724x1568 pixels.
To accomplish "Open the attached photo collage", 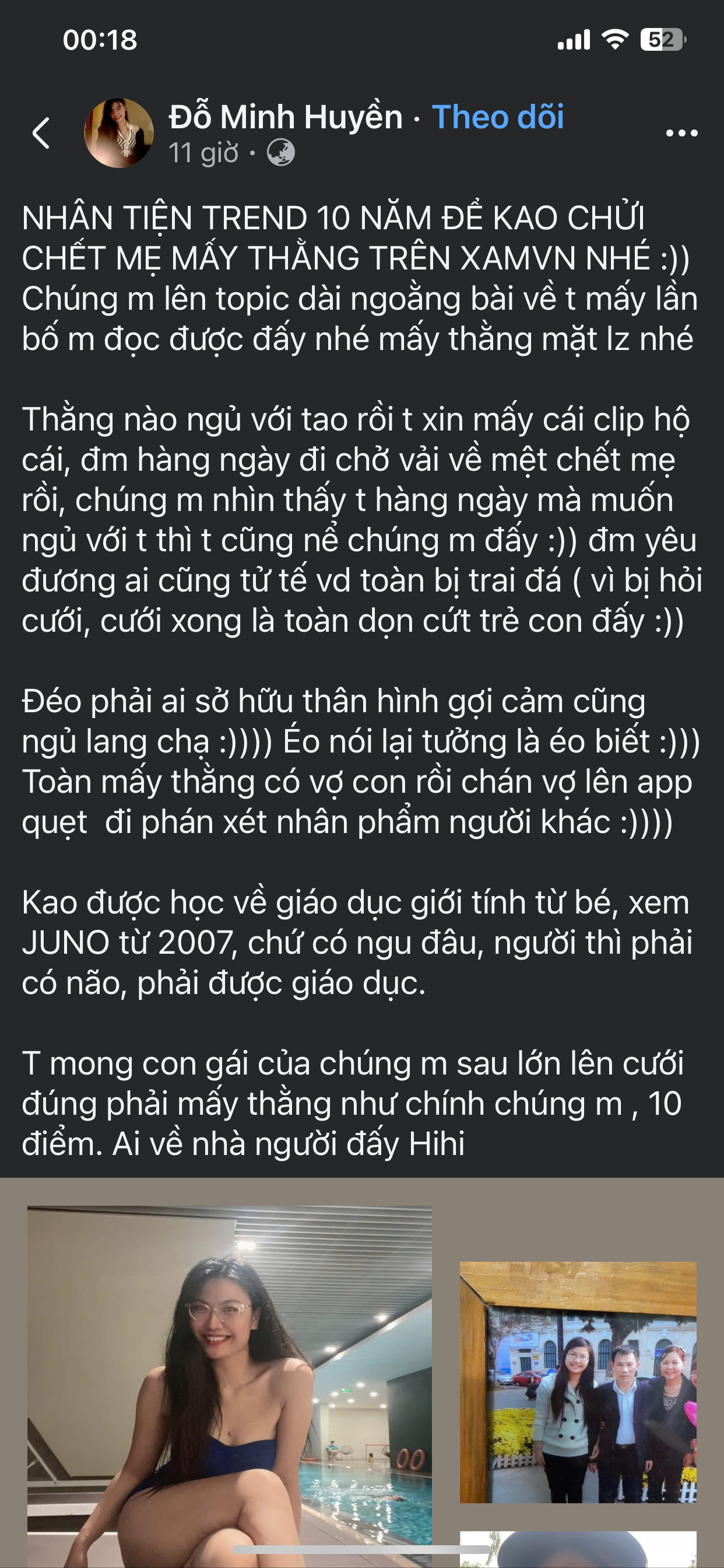I will (x=362, y=1370).
